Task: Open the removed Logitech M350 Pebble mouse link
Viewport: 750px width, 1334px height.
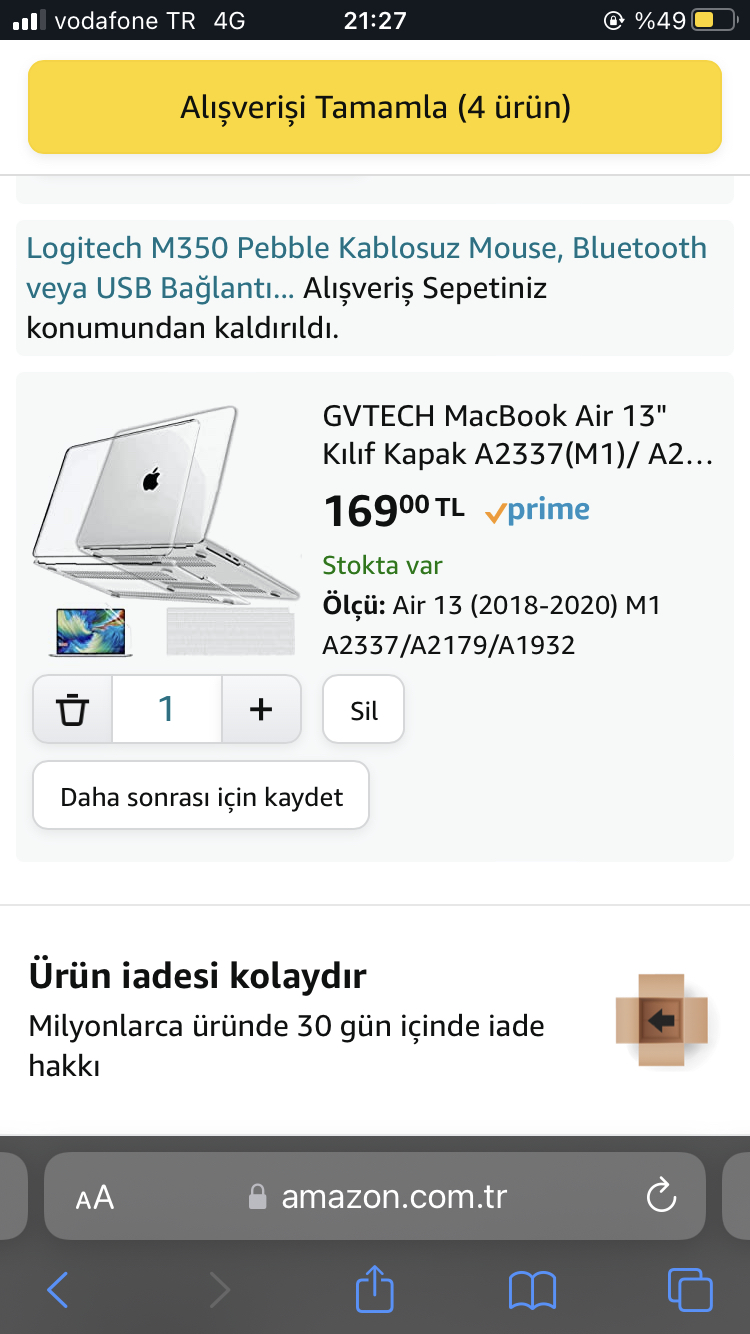Action: coord(366,268)
